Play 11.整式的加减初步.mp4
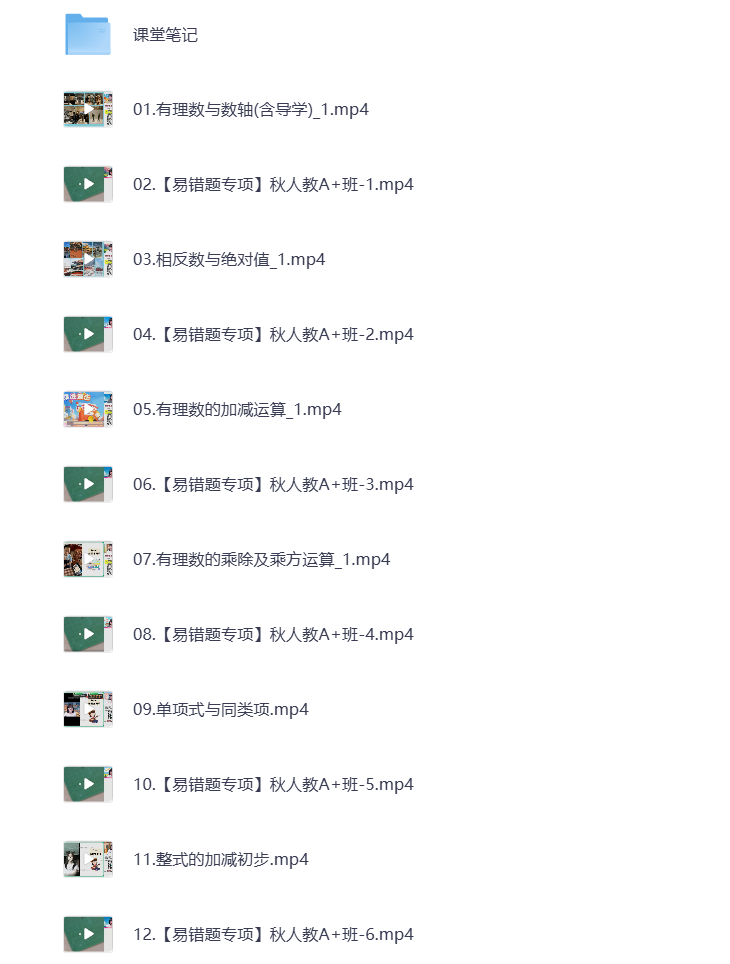Viewport: 730px width, 964px height. click(220, 860)
